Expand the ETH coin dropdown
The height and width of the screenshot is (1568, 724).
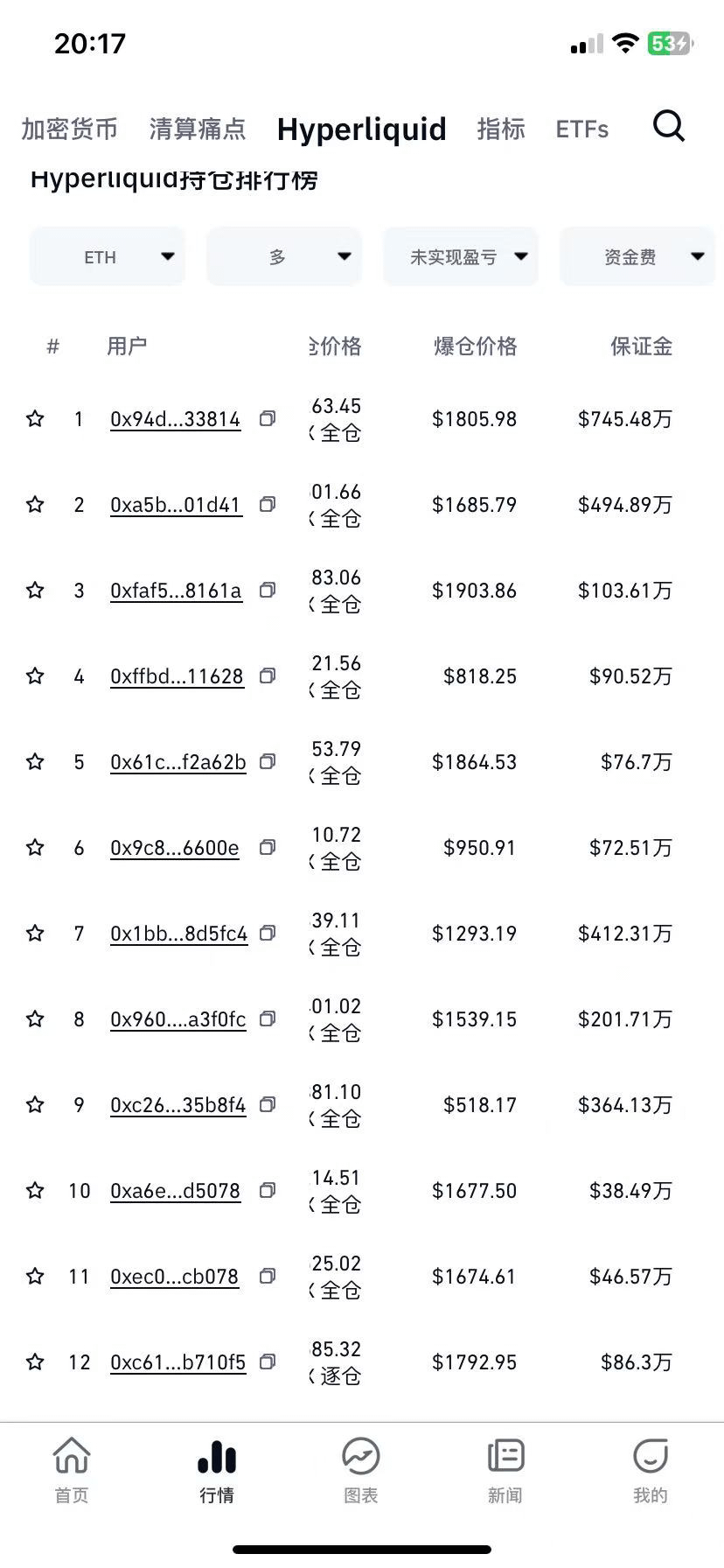pos(108,256)
